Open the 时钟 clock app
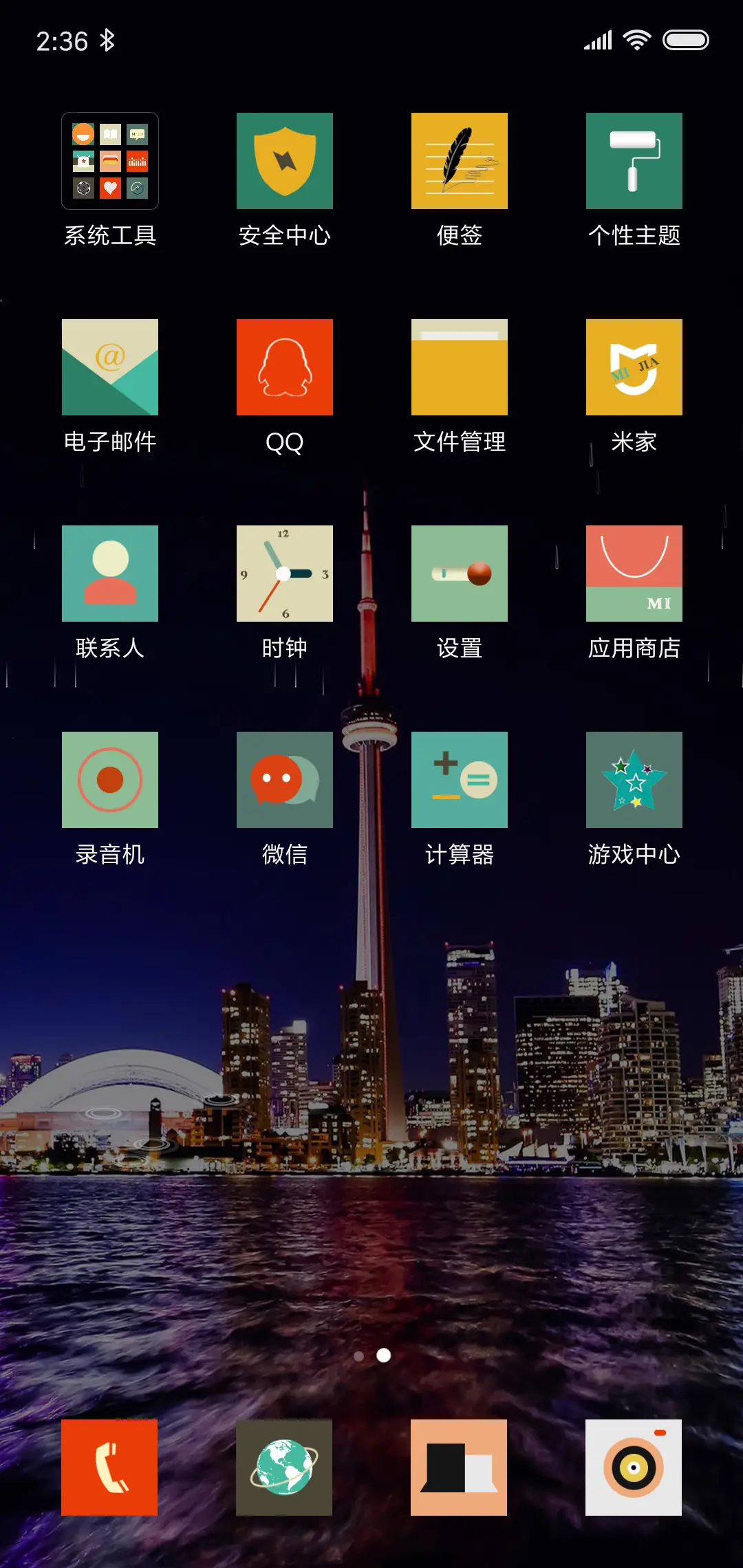743x1568 pixels. [x=285, y=573]
